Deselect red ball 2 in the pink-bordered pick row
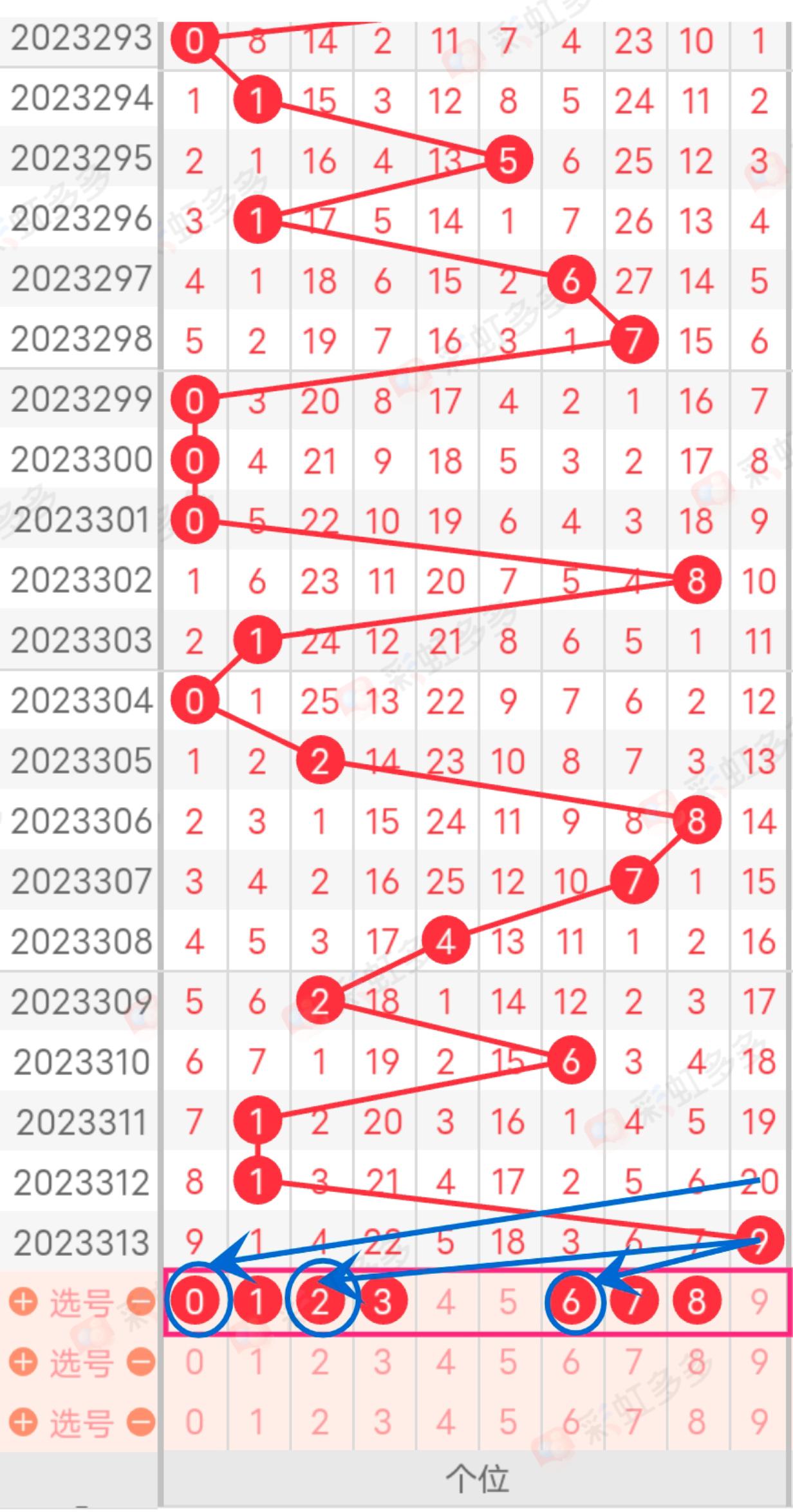The height and width of the screenshot is (1512, 793). coord(320,1302)
